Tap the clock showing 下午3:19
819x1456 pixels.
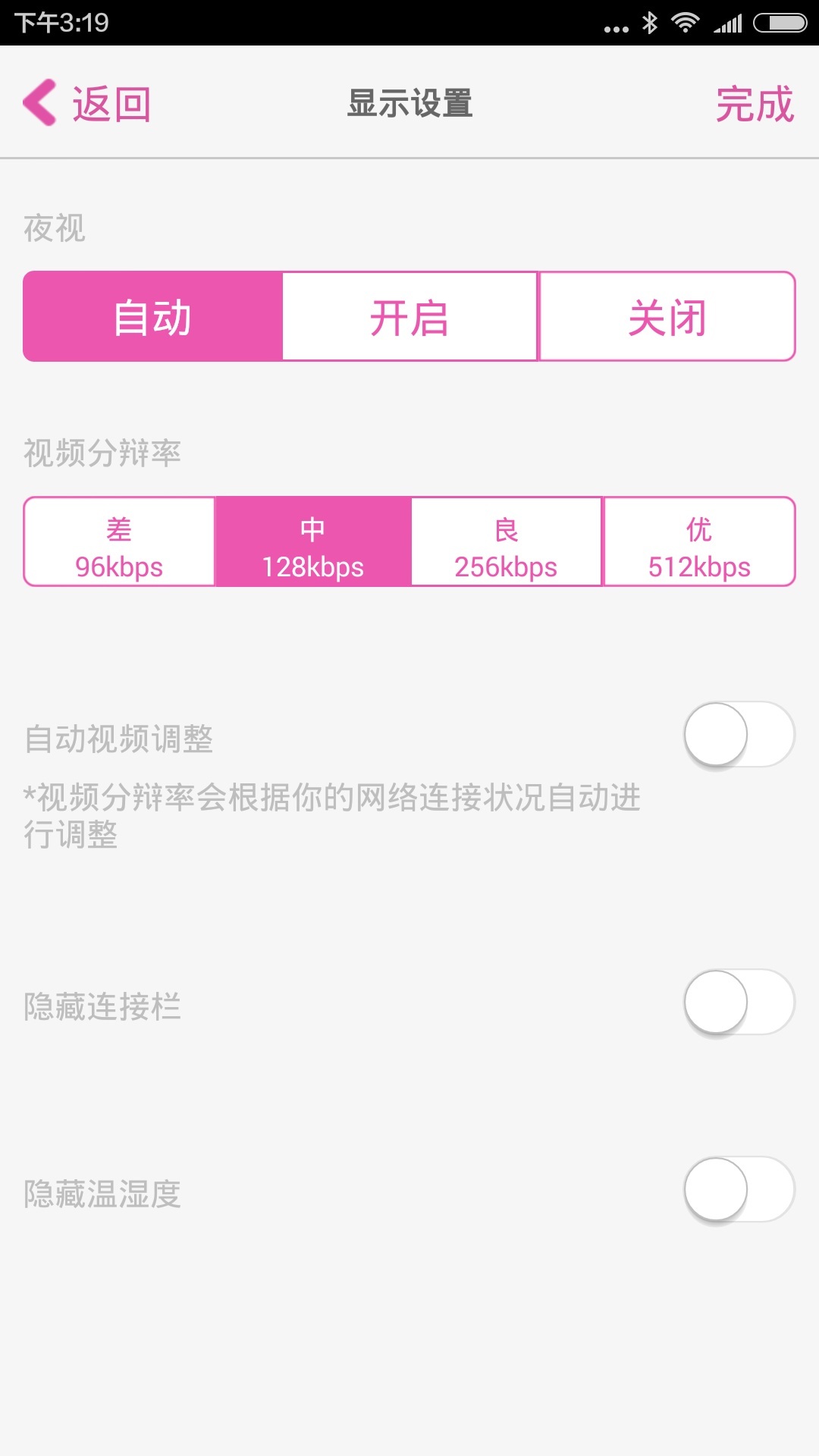coord(57,23)
